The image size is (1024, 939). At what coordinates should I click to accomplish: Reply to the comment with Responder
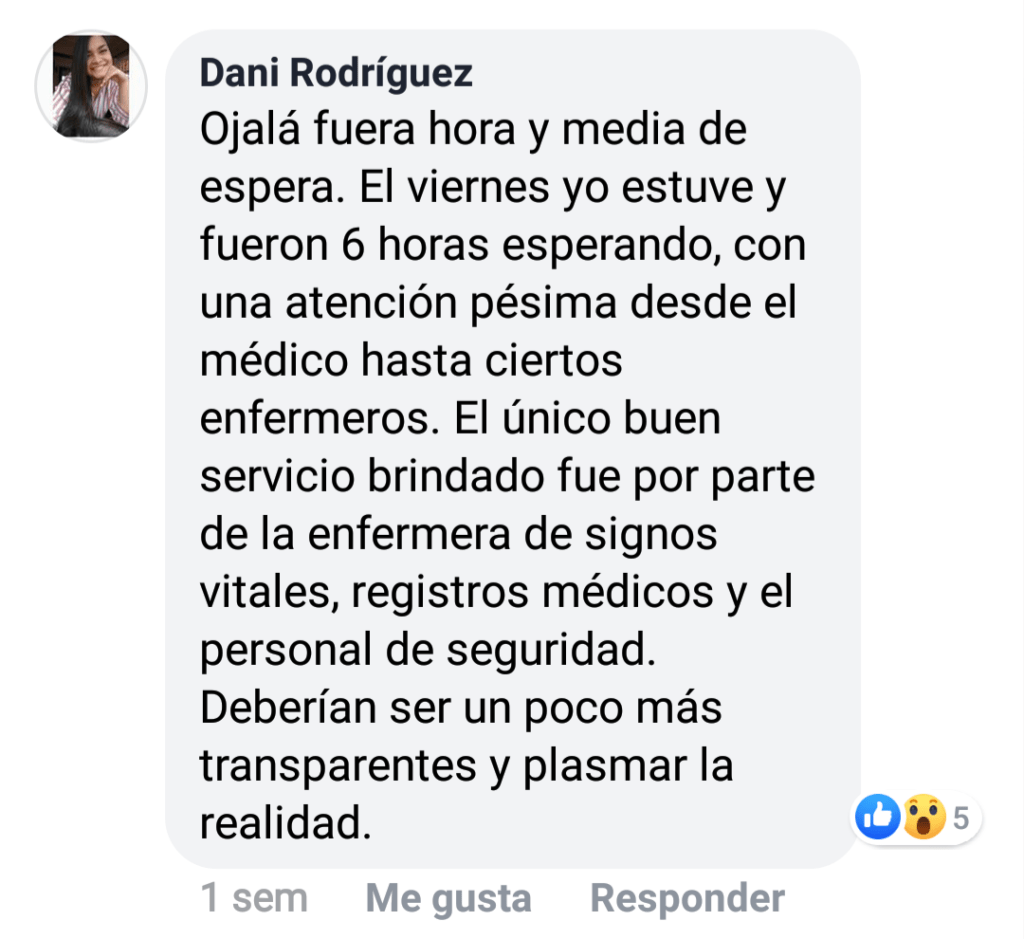click(x=687, y=898)
